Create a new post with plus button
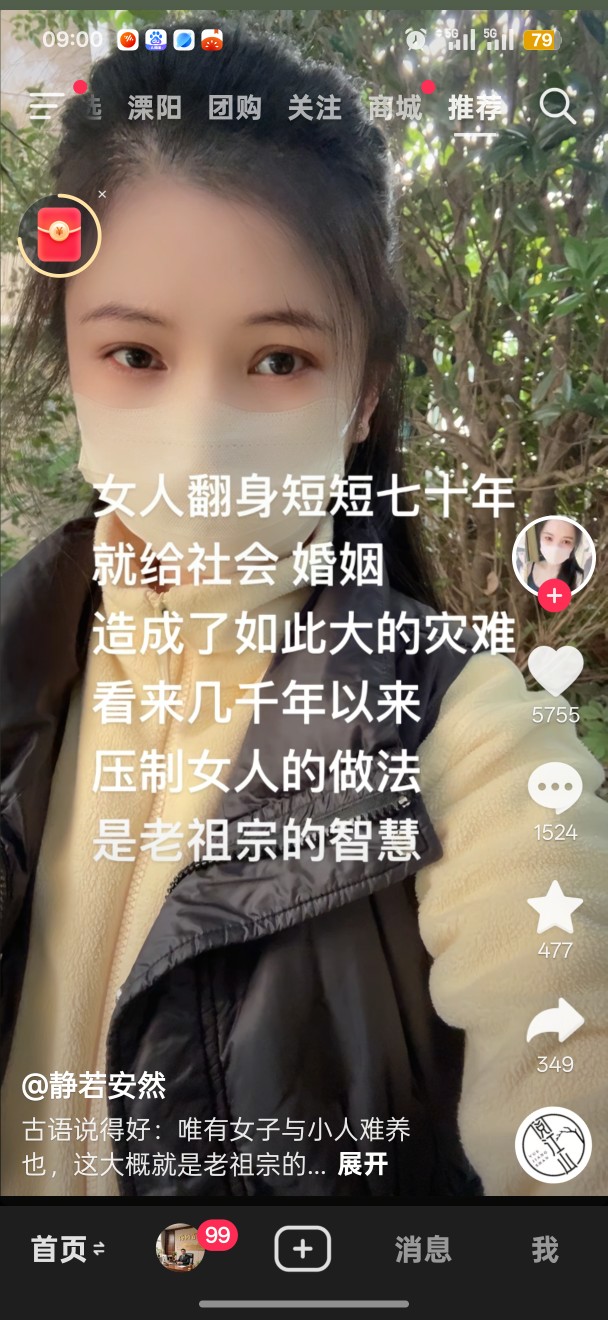The height and width of the screenshot is (1320, 608). tap(302, 1249)
